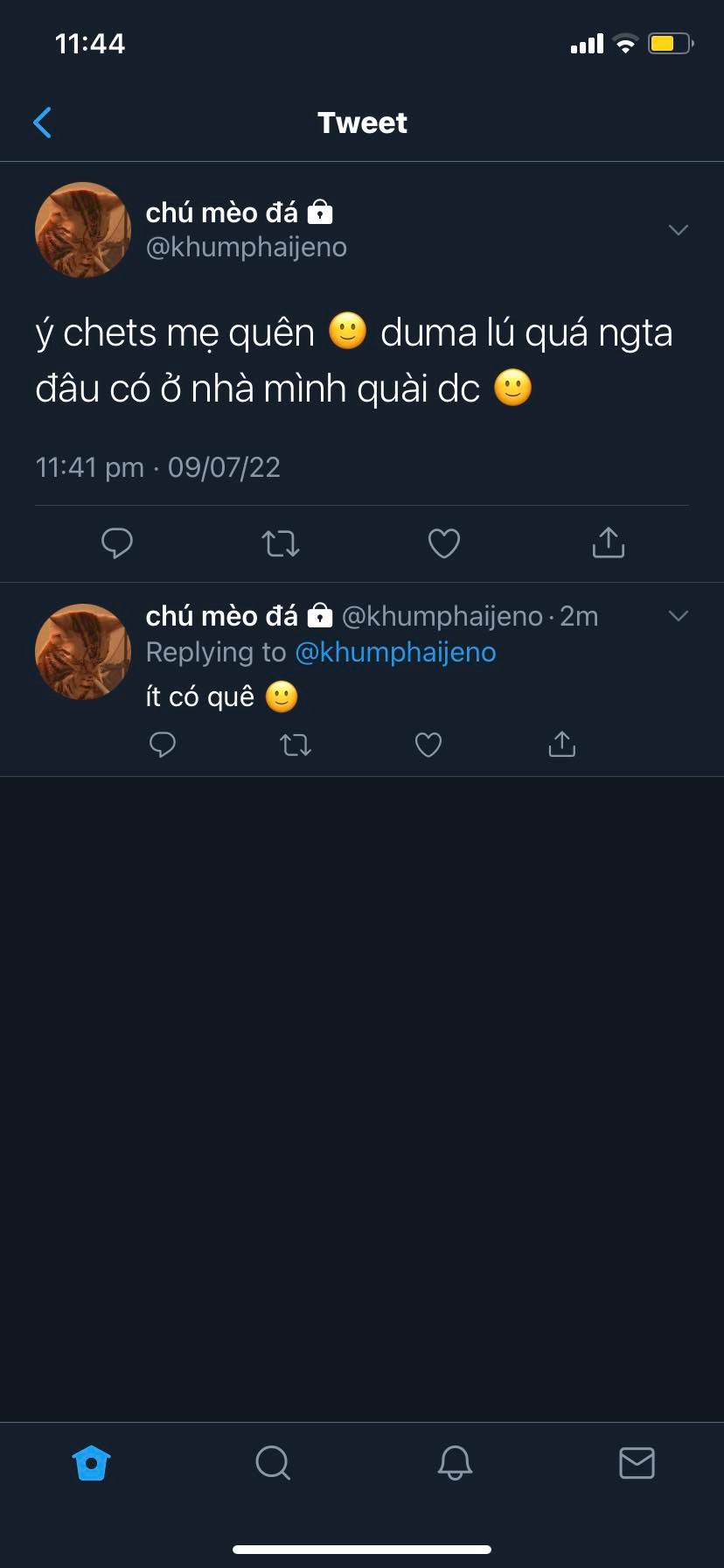This screenshot has height=1568, width=724.
Task: Retweet the main tweet
Action: [281, 543]
